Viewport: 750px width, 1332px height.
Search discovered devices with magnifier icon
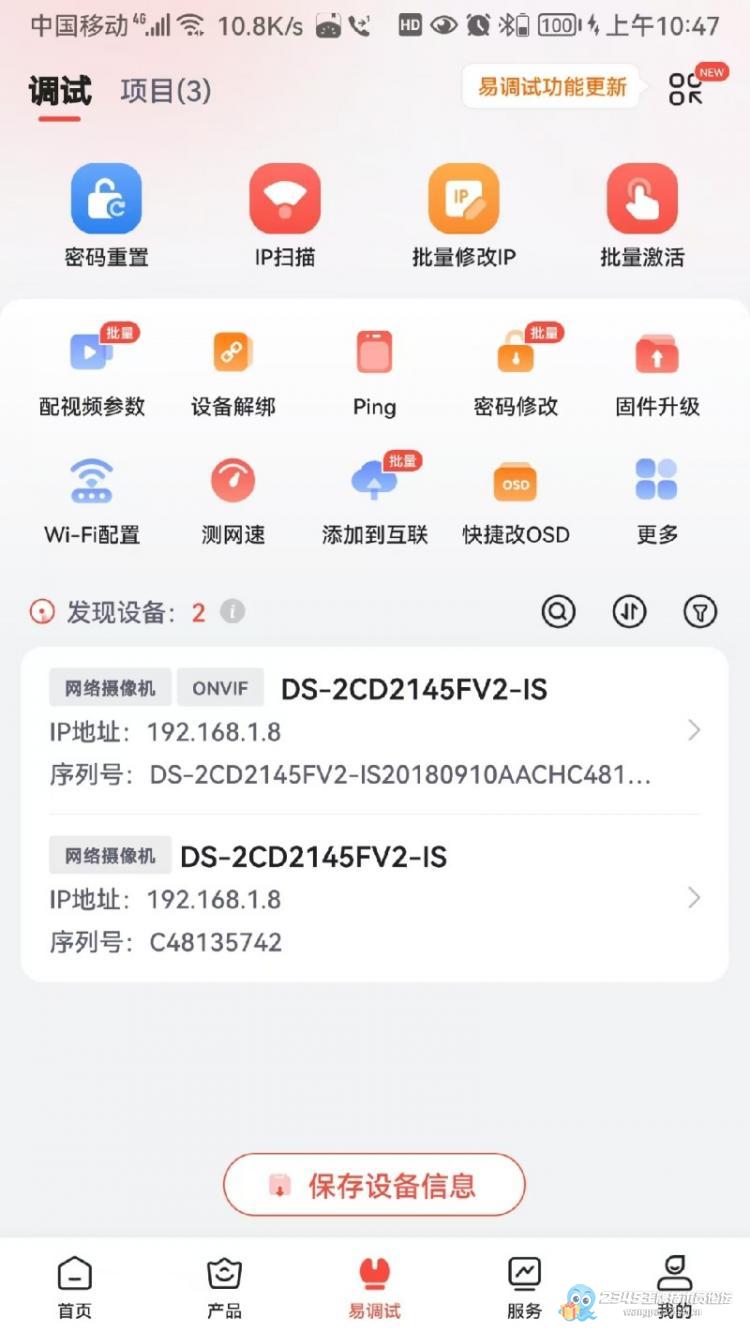click(x=558, y=611)
